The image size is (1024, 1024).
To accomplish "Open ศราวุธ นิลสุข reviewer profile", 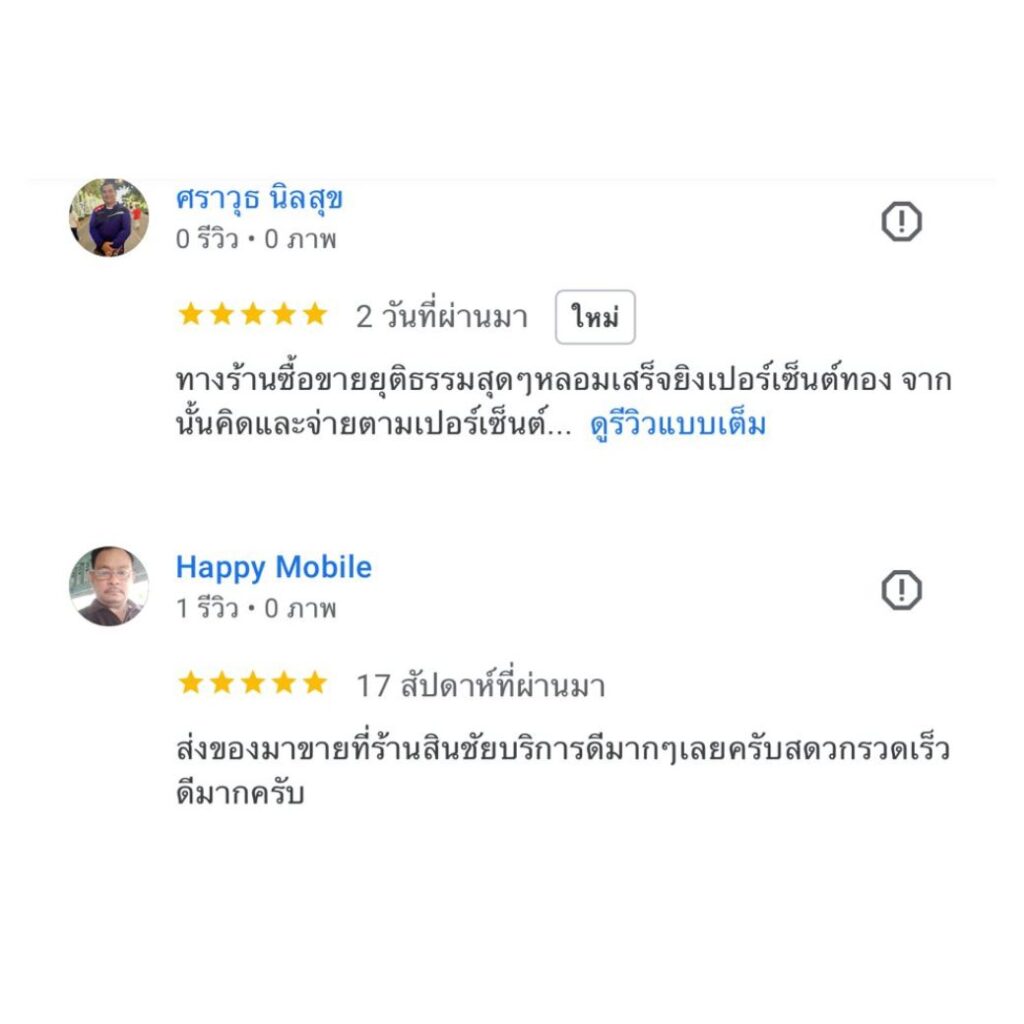I will [x=259, y=199].
